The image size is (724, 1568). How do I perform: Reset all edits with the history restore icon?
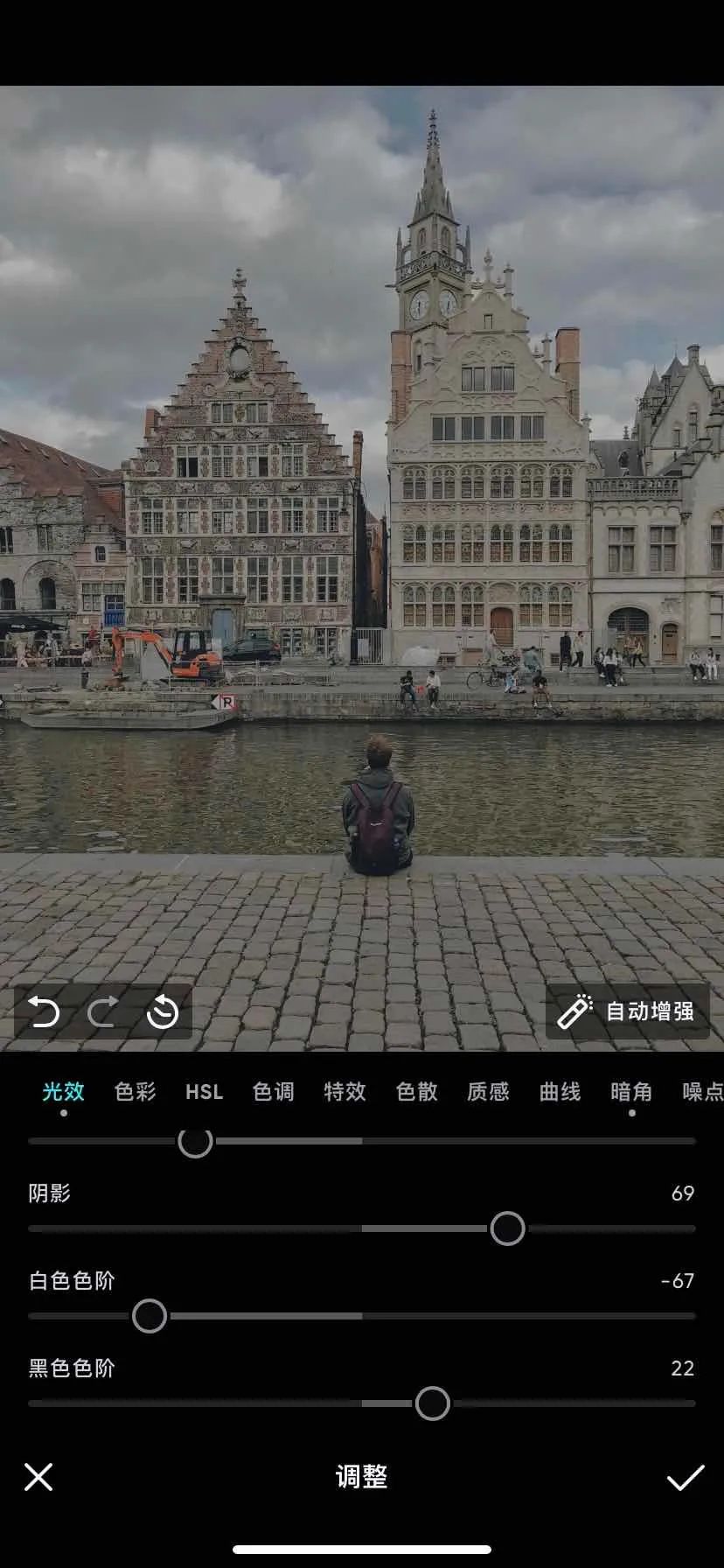point(161,1011)
